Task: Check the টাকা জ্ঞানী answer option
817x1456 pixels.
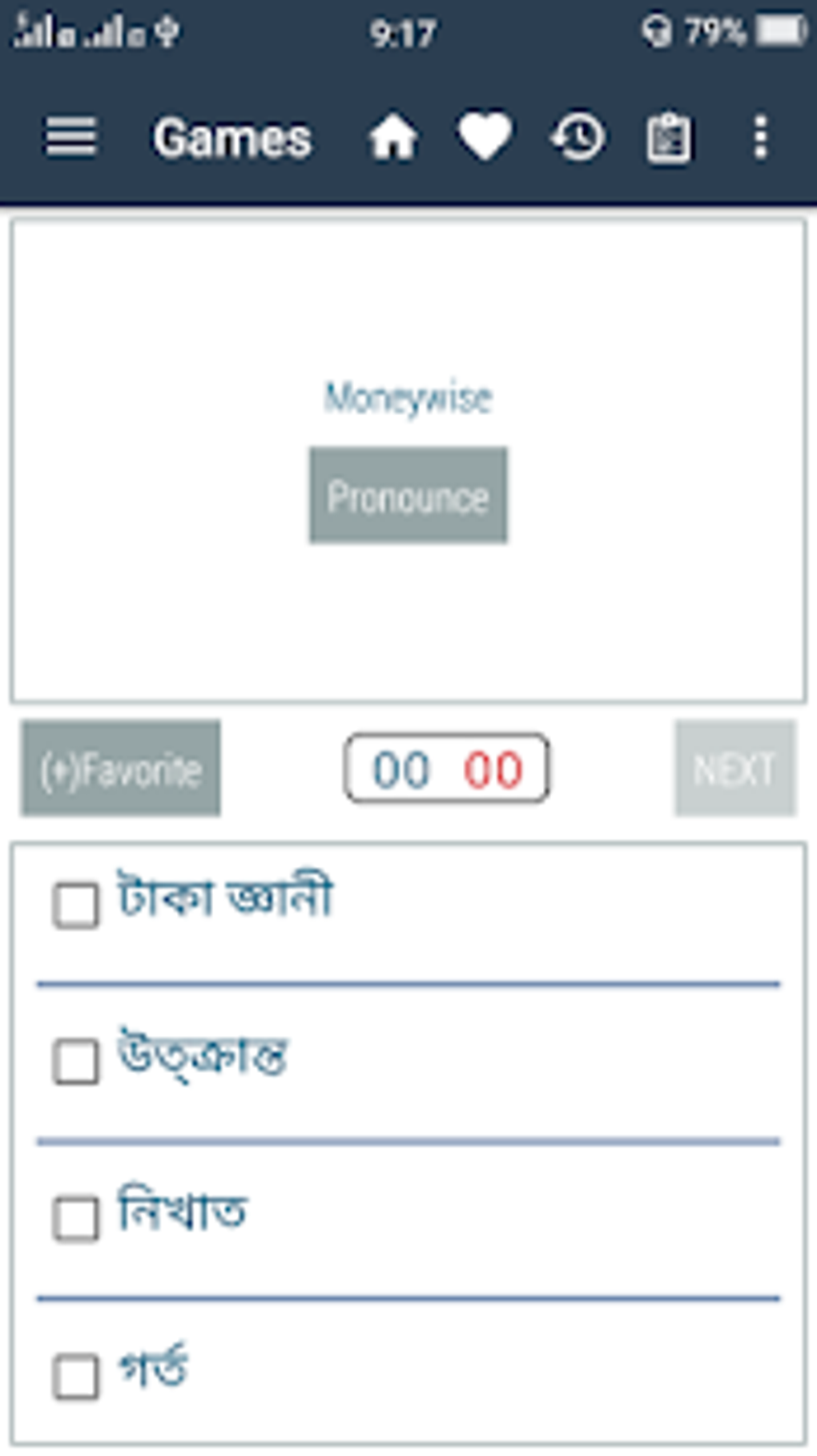Action: point(76,905)
